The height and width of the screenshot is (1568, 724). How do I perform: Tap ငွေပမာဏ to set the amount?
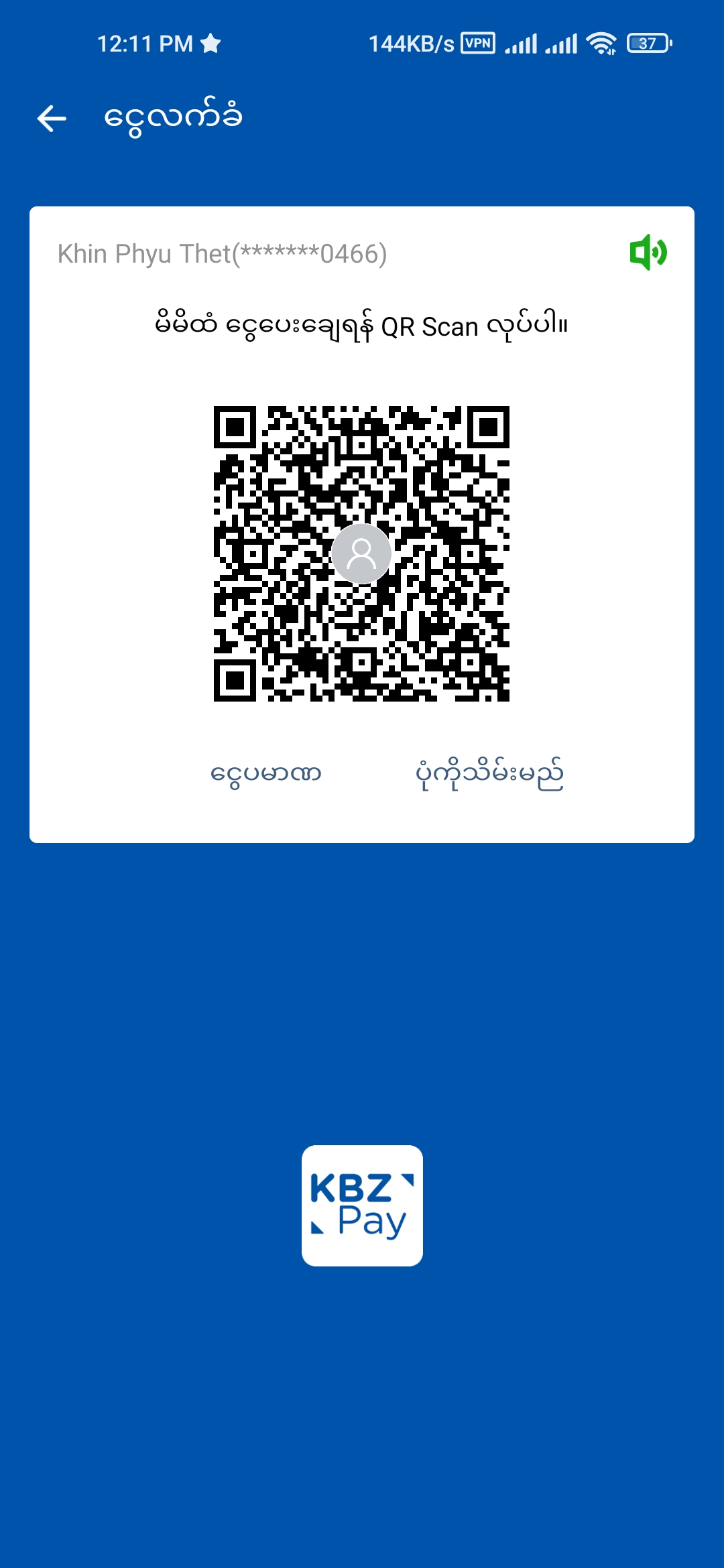(x=265, y=774)
